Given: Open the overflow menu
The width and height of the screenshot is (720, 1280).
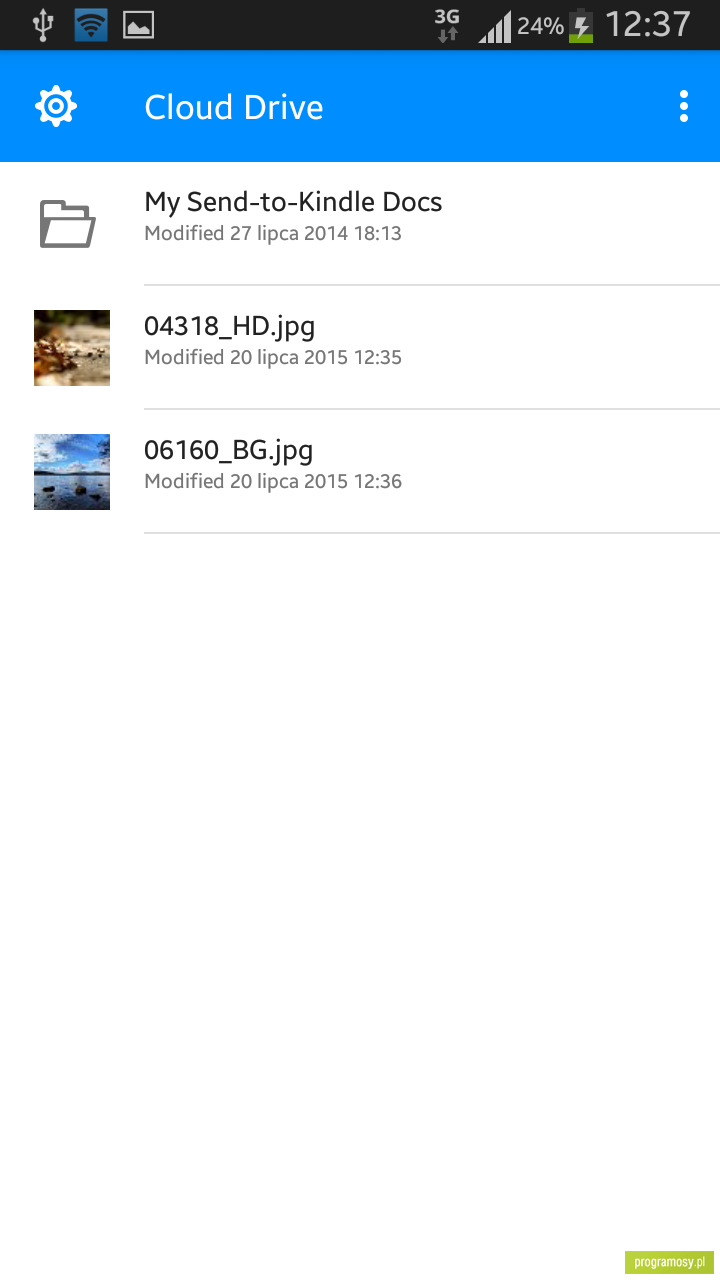Looking at the screenshot, I should [x=684, y=106].
